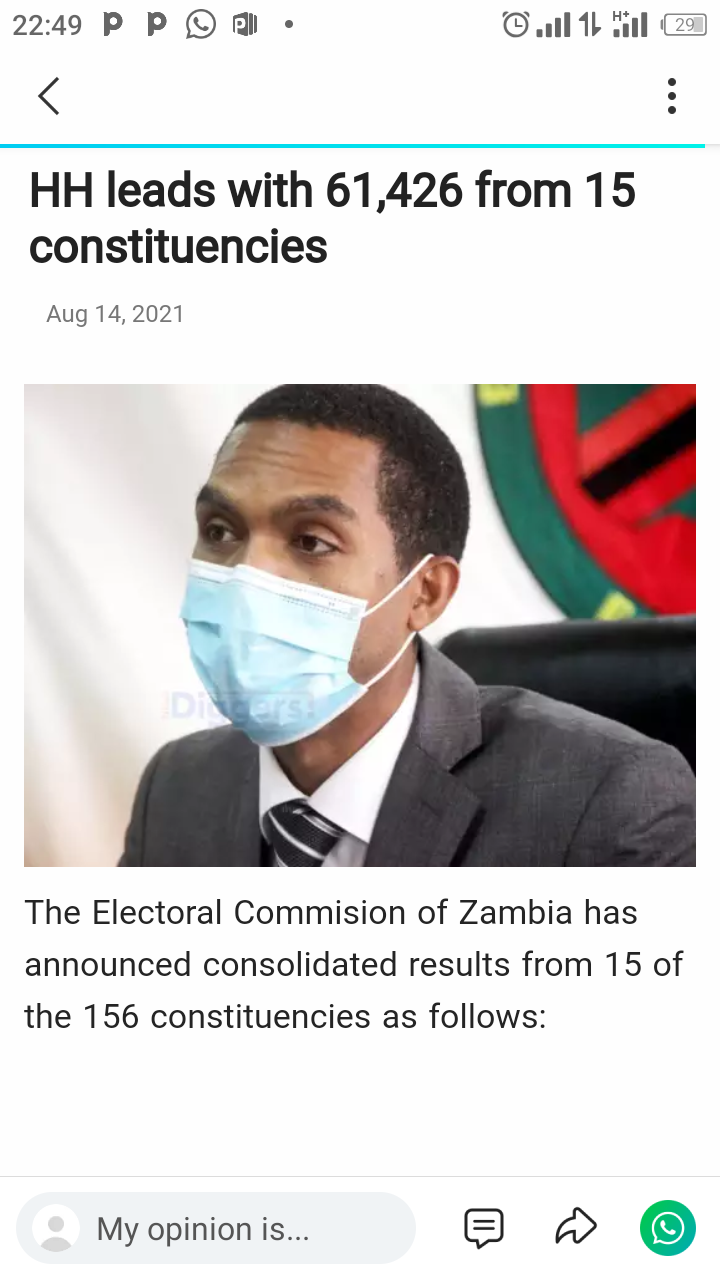This screenshot has height=1280, width=720.
Task: Go back using the top arrow
Action: pyautogui.click(x=48, y=96)
